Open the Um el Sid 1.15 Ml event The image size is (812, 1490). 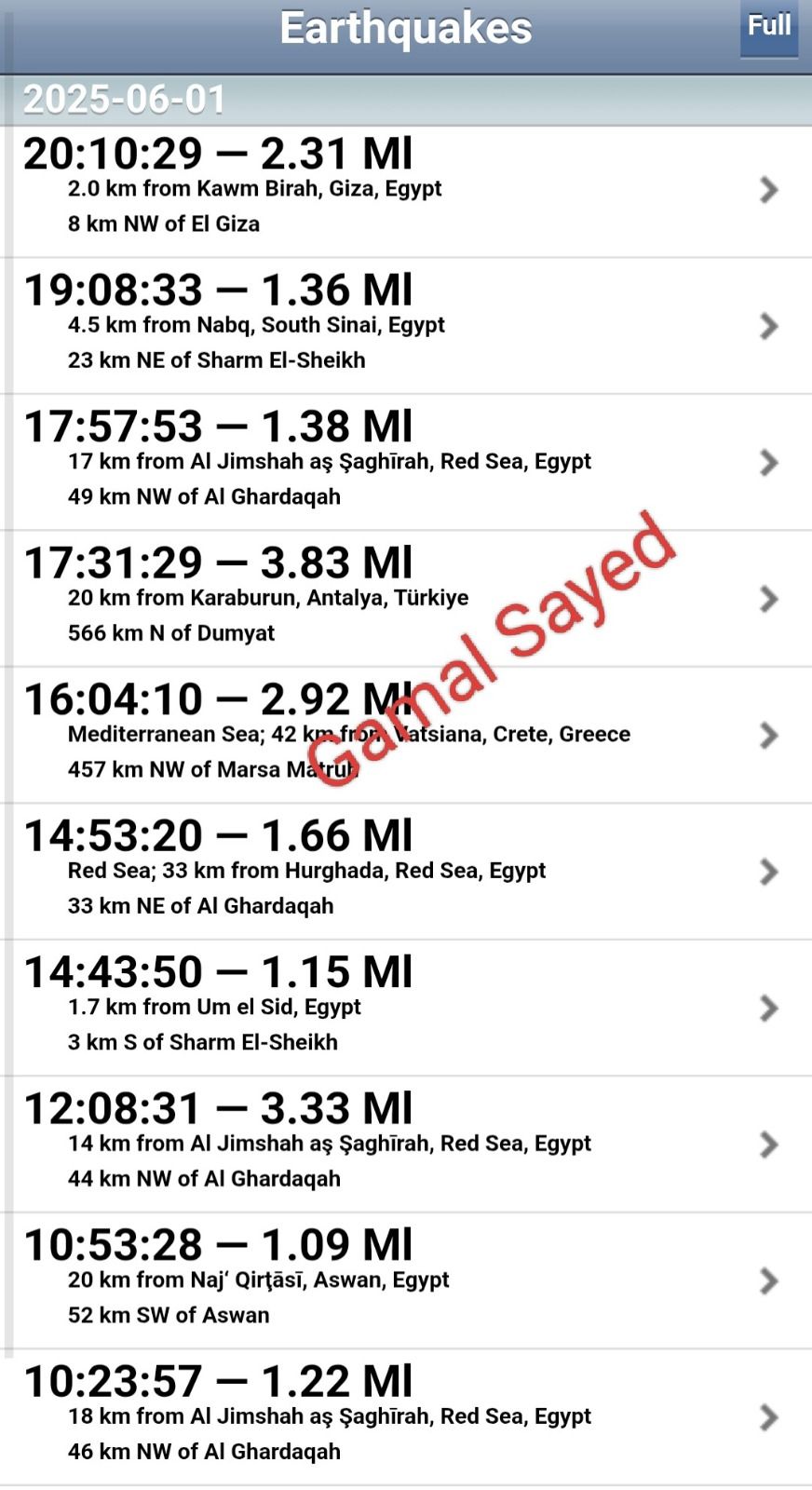pos(406,1009)
